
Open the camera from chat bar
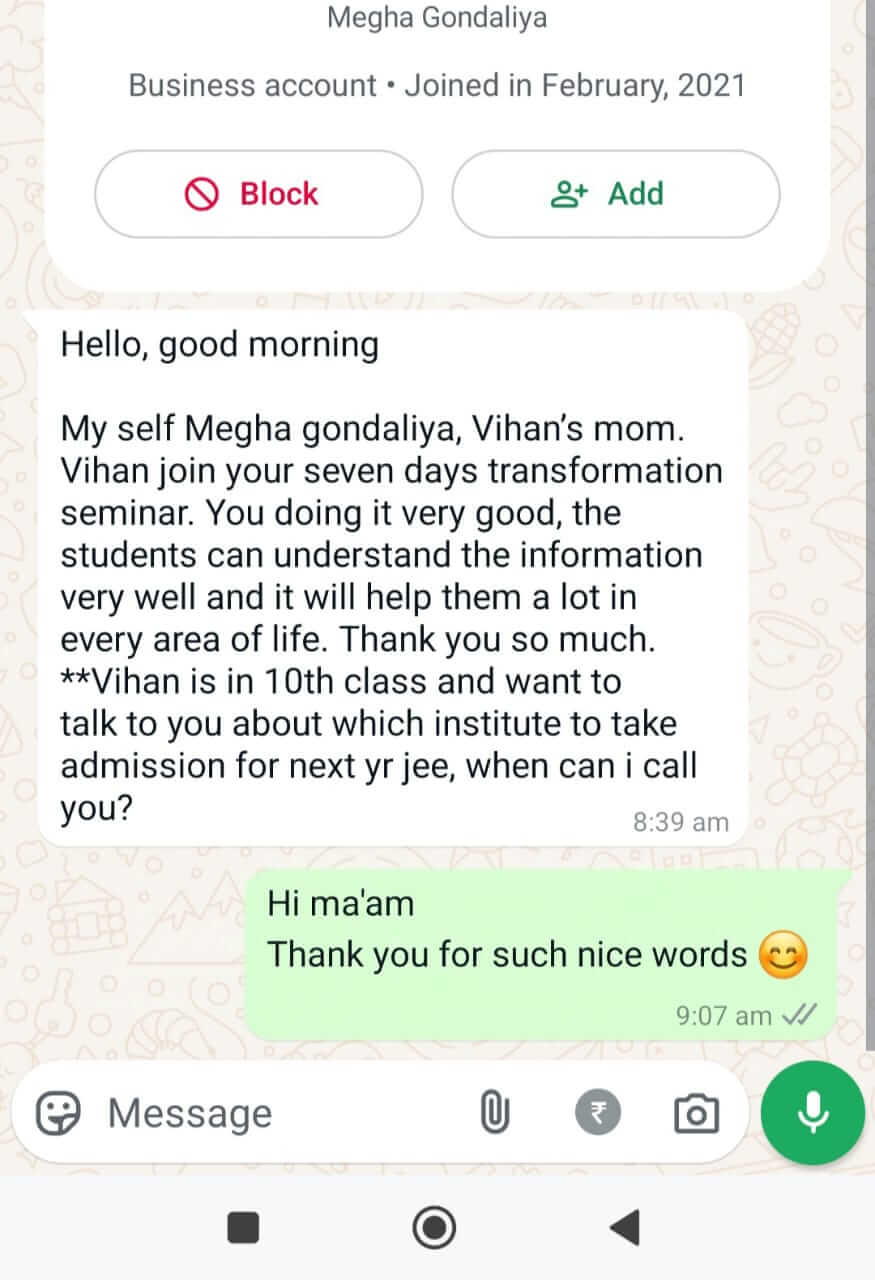pos(696,1112)
